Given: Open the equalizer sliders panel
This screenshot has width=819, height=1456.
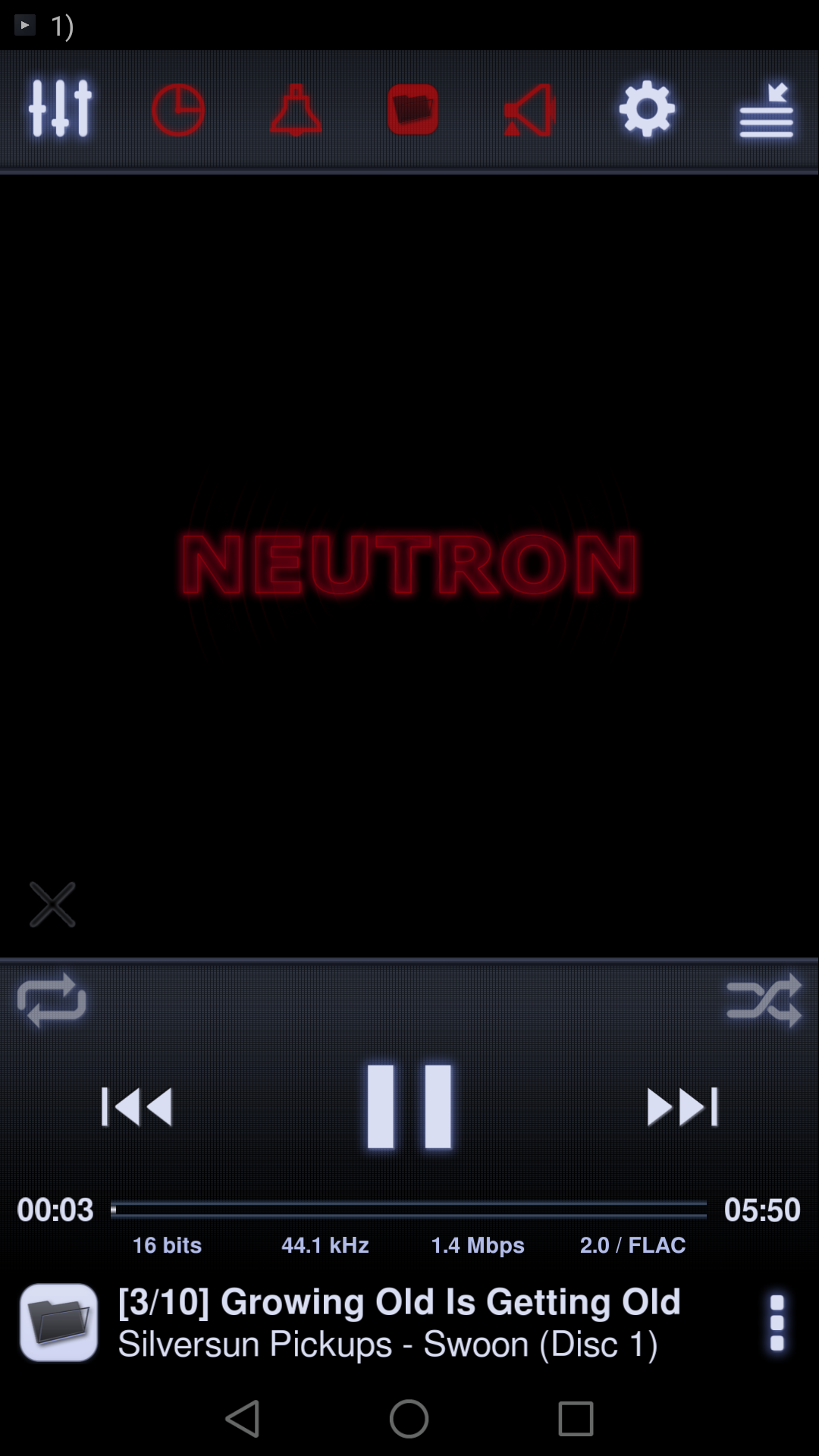Looking at the screenshot, I should 60,109.
